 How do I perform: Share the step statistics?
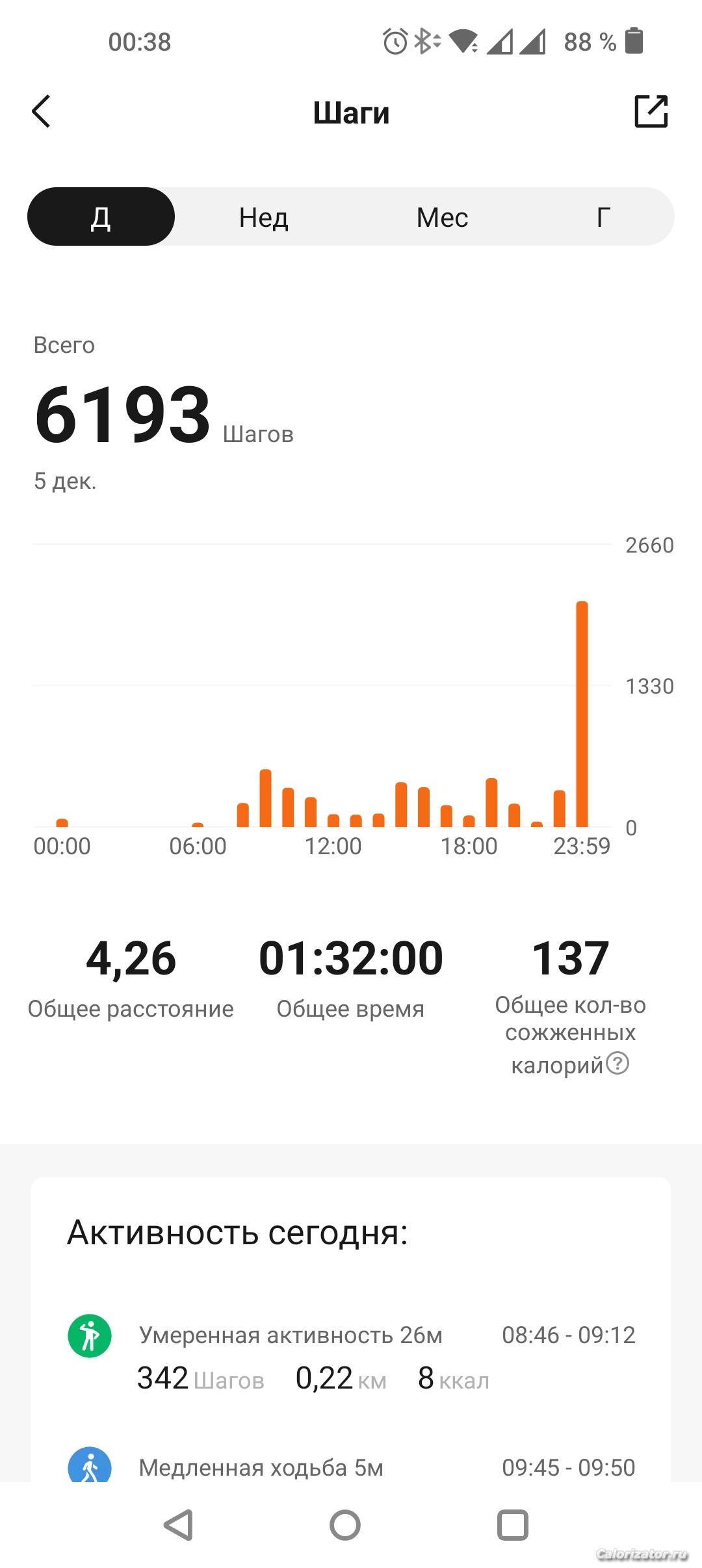[651, 112]
